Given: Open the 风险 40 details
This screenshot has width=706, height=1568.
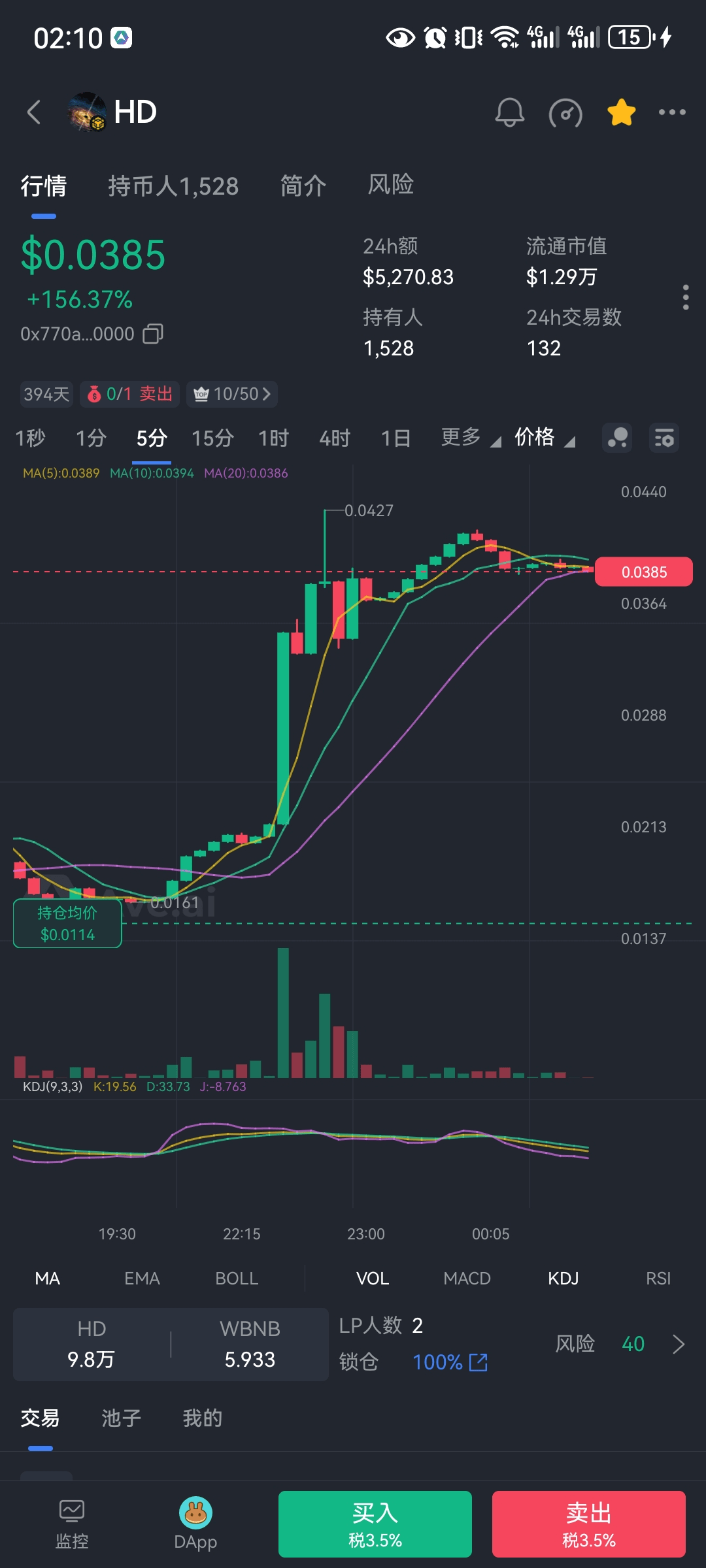Looking at the screenshot, I should point(620,1344).
